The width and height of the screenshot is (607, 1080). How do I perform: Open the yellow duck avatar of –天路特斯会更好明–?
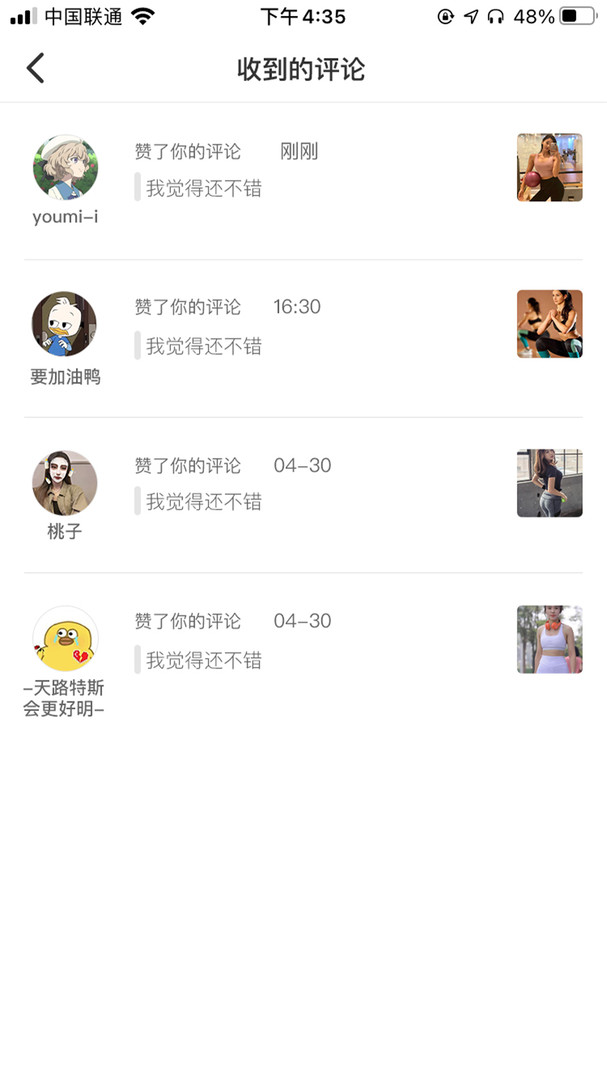tap(65, 639)
